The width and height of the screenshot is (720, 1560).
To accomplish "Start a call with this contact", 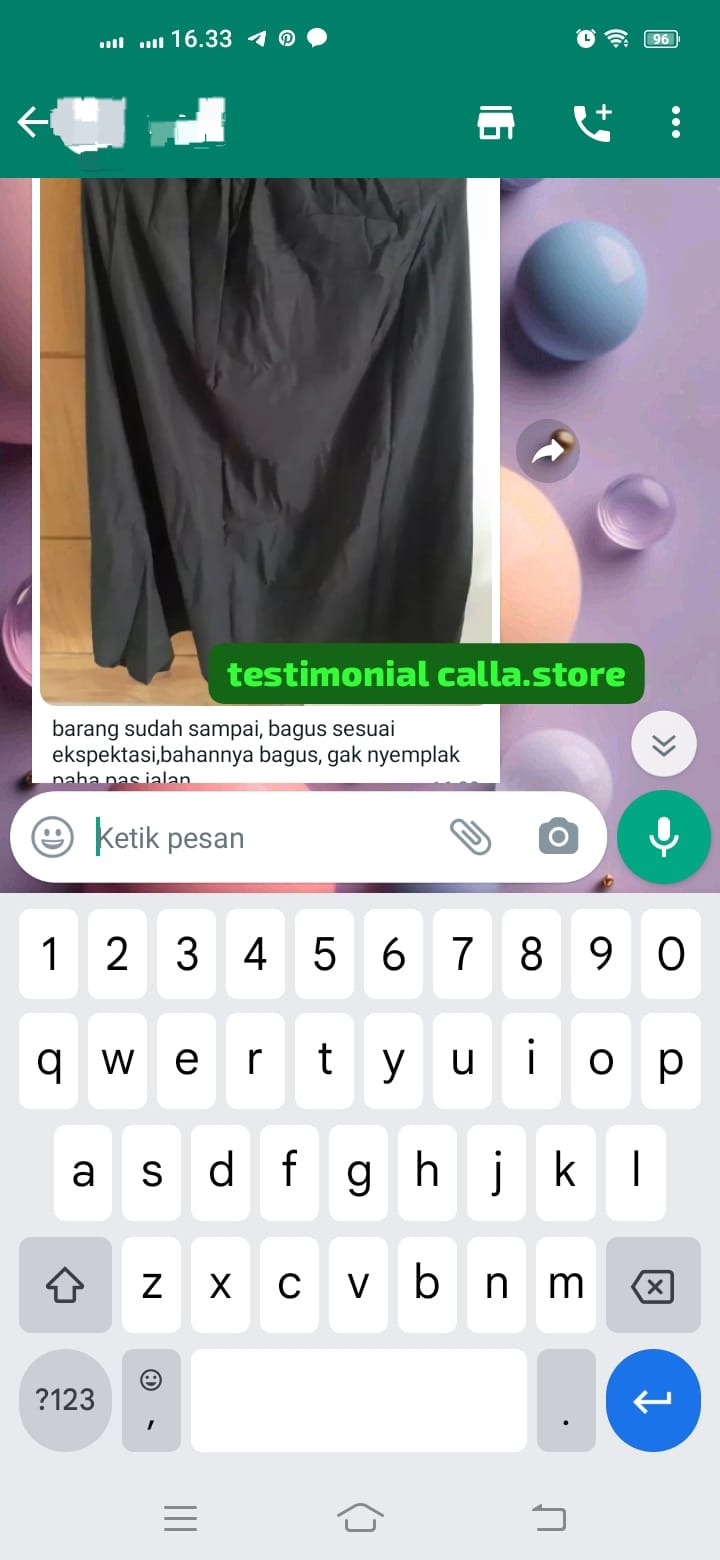I will [x=591, y=123].
